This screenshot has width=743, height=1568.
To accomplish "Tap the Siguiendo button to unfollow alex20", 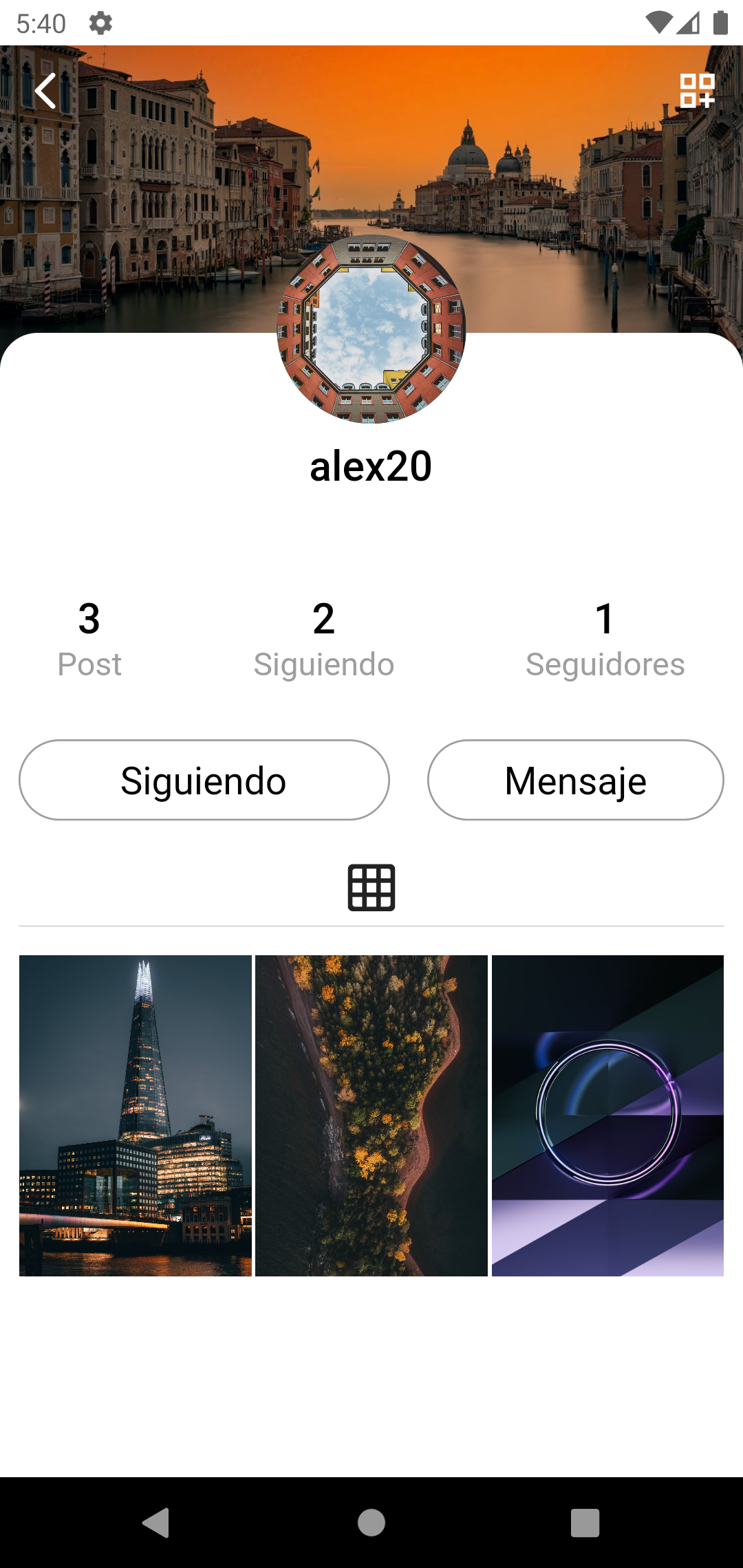I will coord(204,780).
